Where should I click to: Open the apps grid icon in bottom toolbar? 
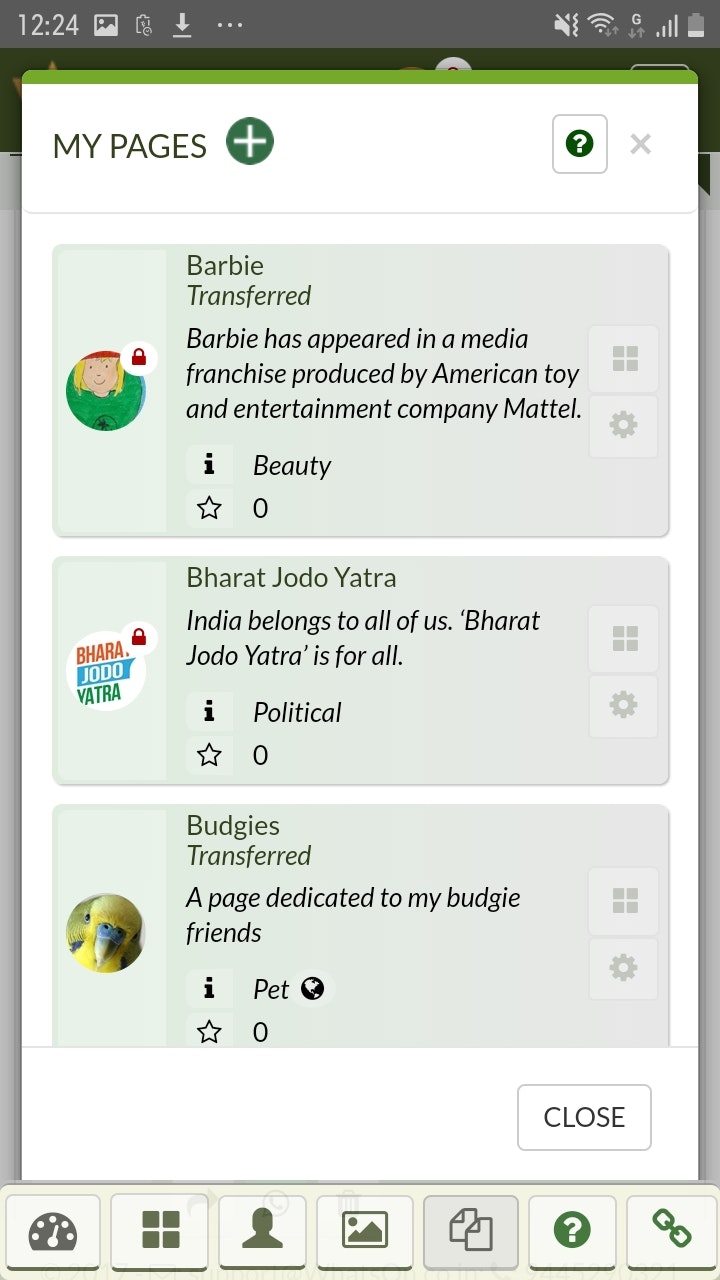click(x=160, y=1232)
